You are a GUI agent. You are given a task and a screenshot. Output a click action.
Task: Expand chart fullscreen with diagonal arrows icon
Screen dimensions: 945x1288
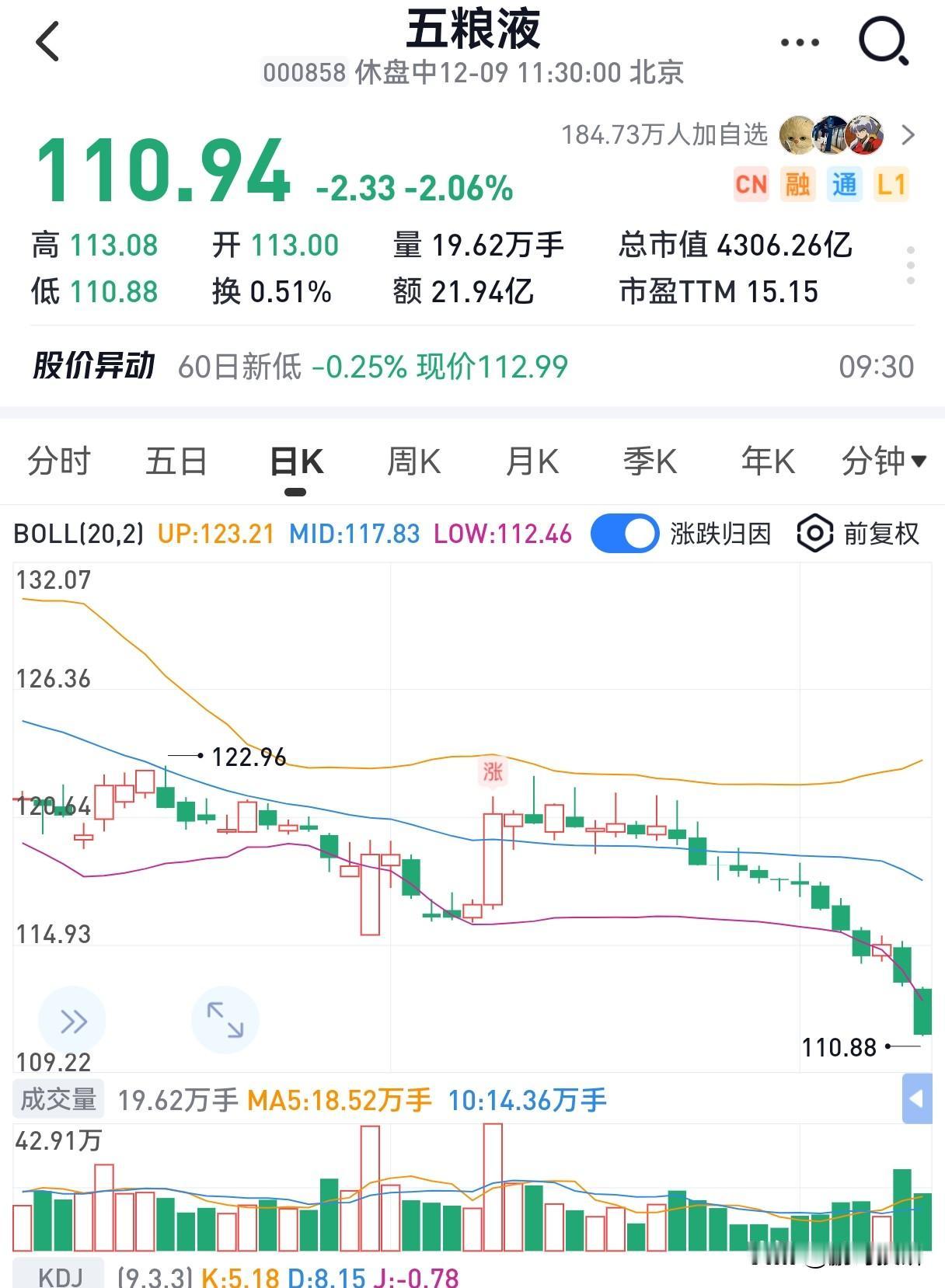coord(225,1020)
